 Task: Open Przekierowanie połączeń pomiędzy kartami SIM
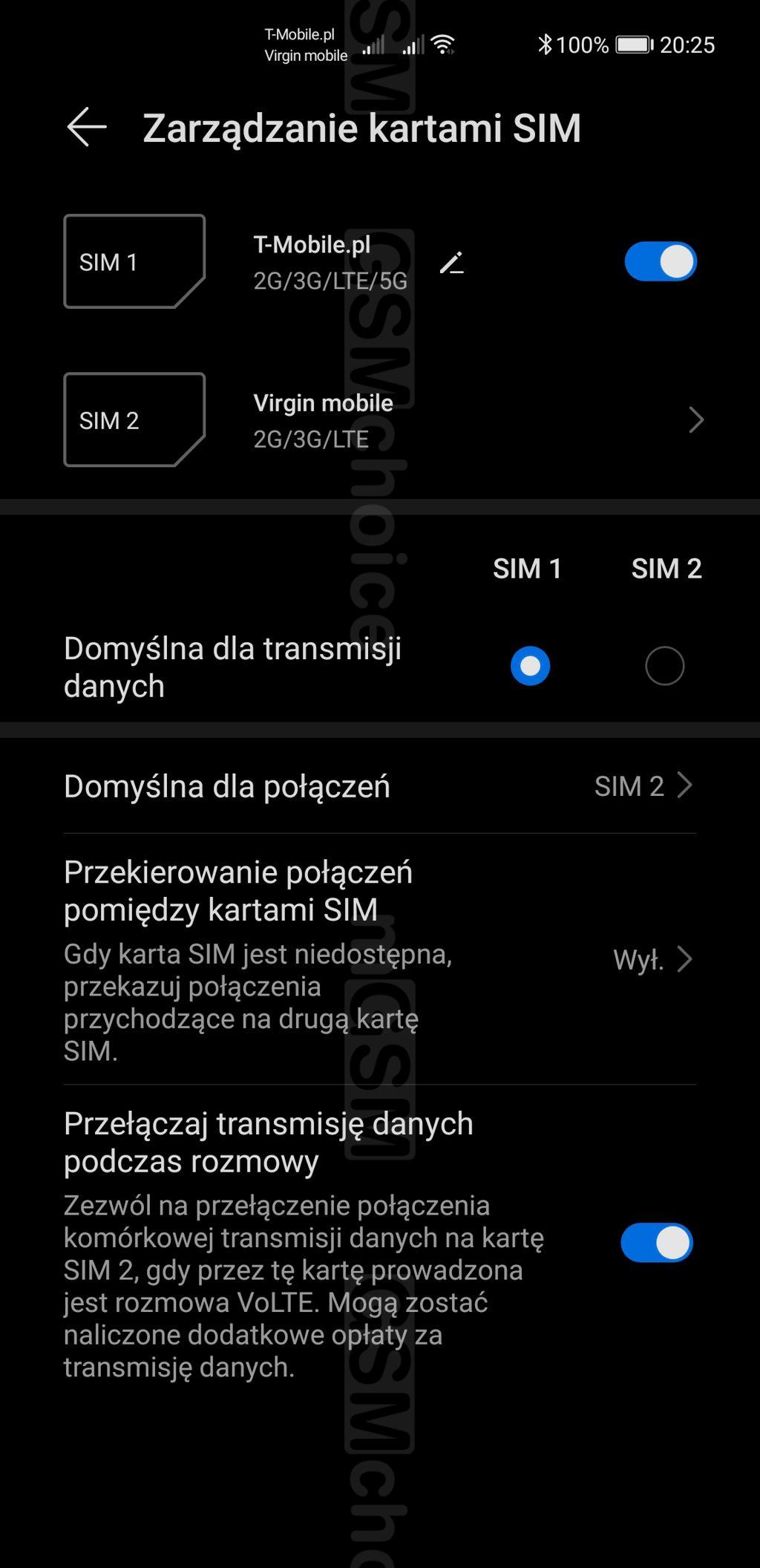tap(379, 959)
